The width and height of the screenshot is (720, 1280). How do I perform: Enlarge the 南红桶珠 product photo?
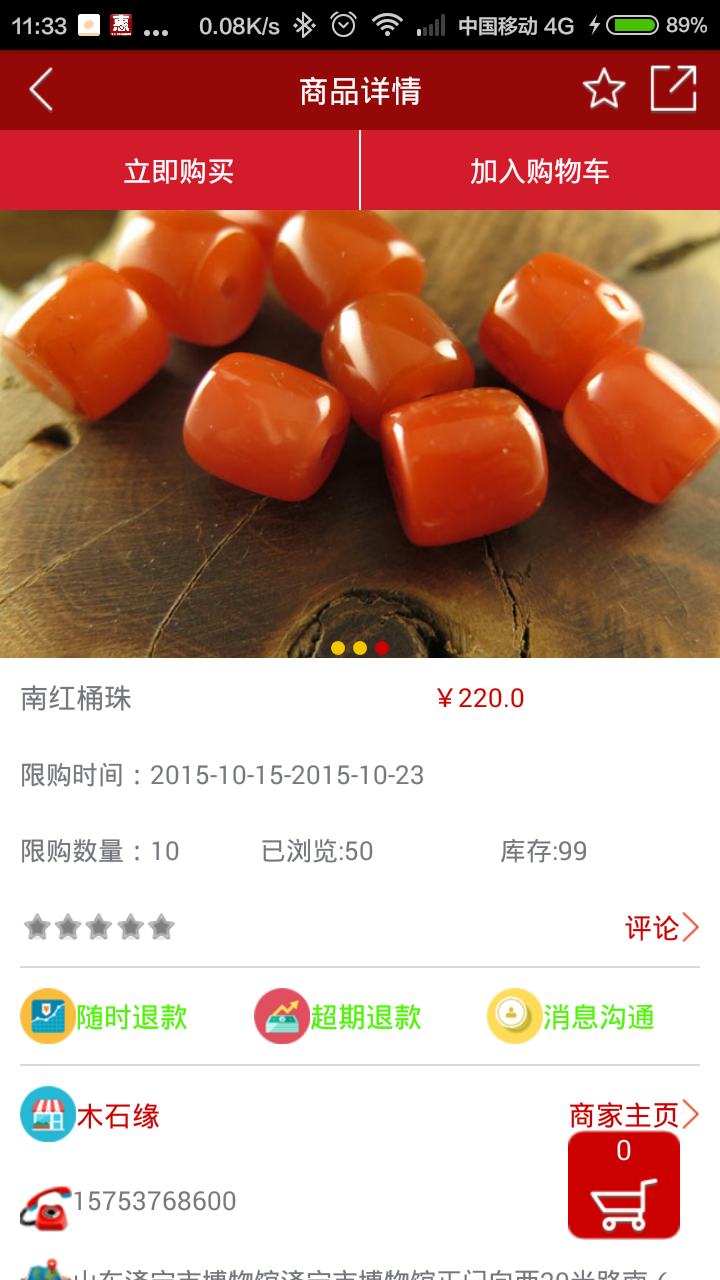pyautogui.click(x=360, y=433)
